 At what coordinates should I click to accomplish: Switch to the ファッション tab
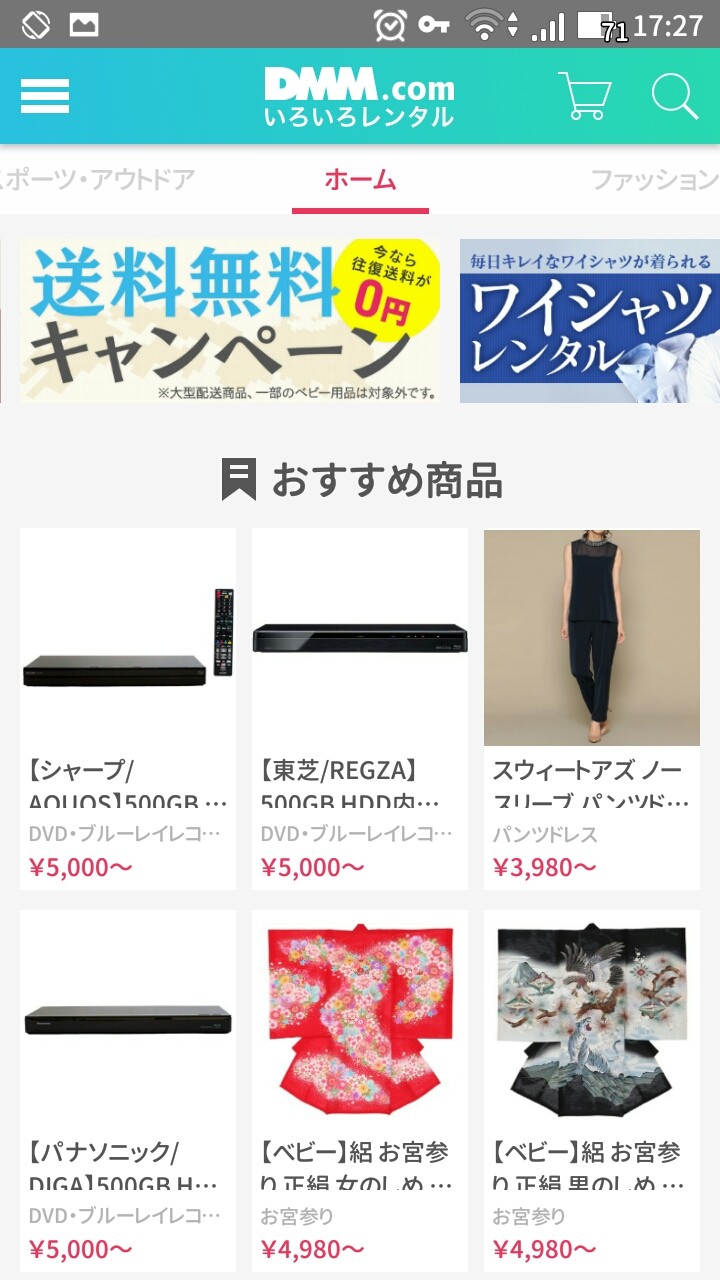pyautogui.click(x=654, y=180)
